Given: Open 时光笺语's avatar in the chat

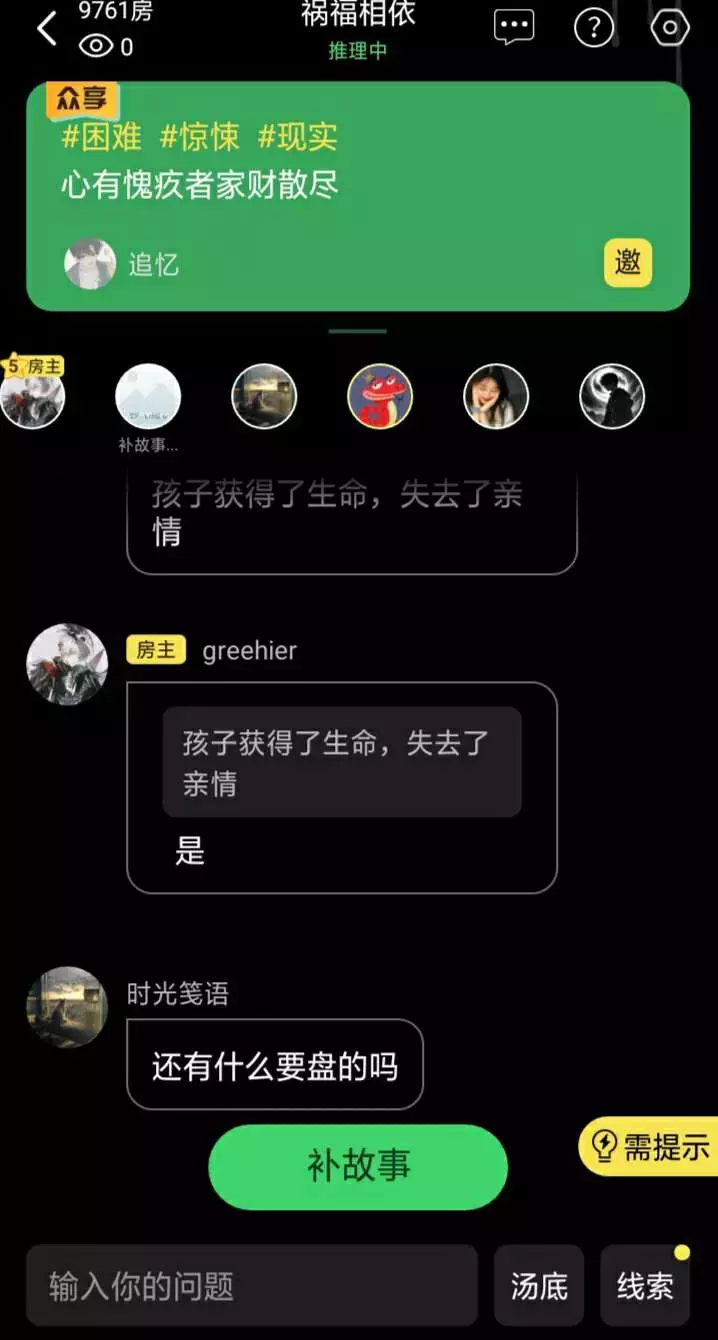Looking at the screenshot, I should point(67,1007).
